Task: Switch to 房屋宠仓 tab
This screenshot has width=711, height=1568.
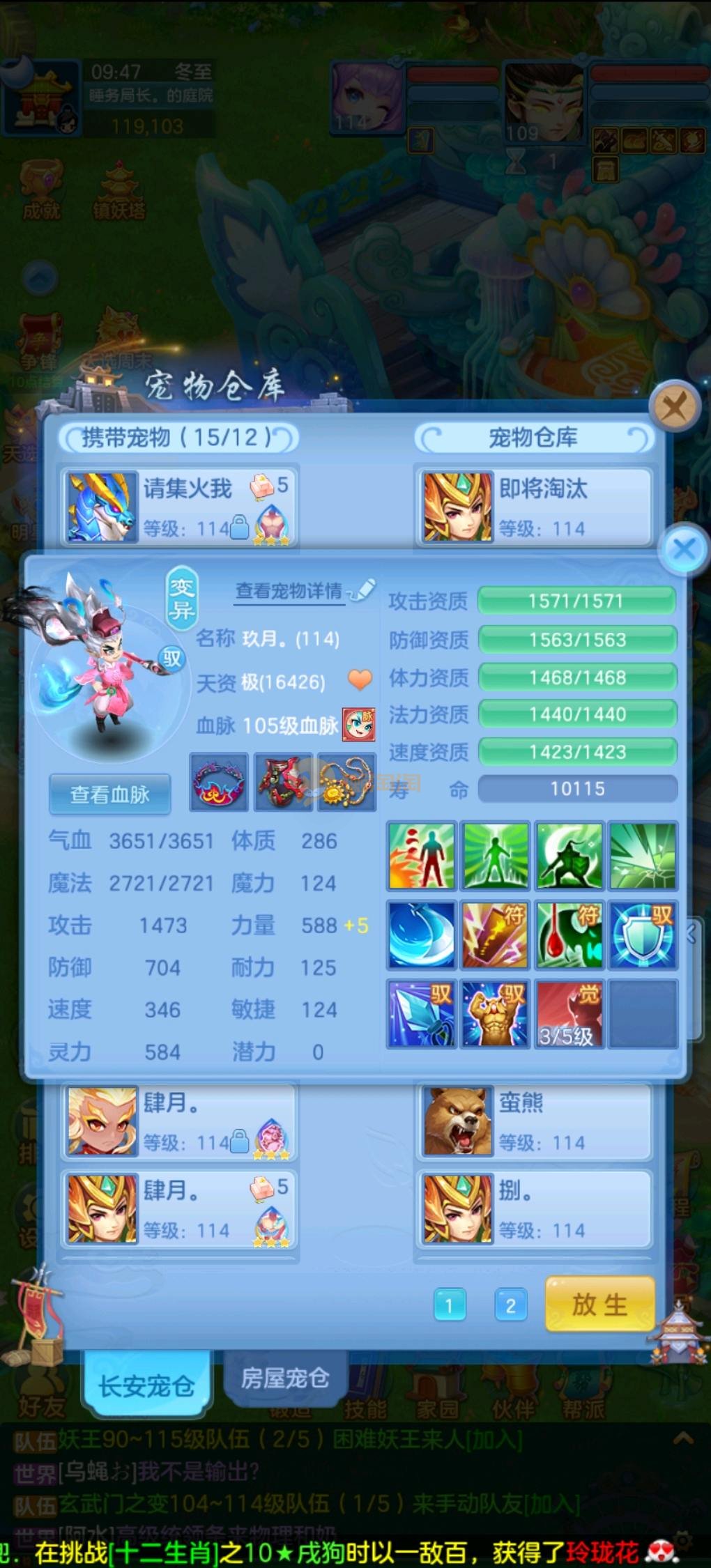Action: coord(284,1378)
